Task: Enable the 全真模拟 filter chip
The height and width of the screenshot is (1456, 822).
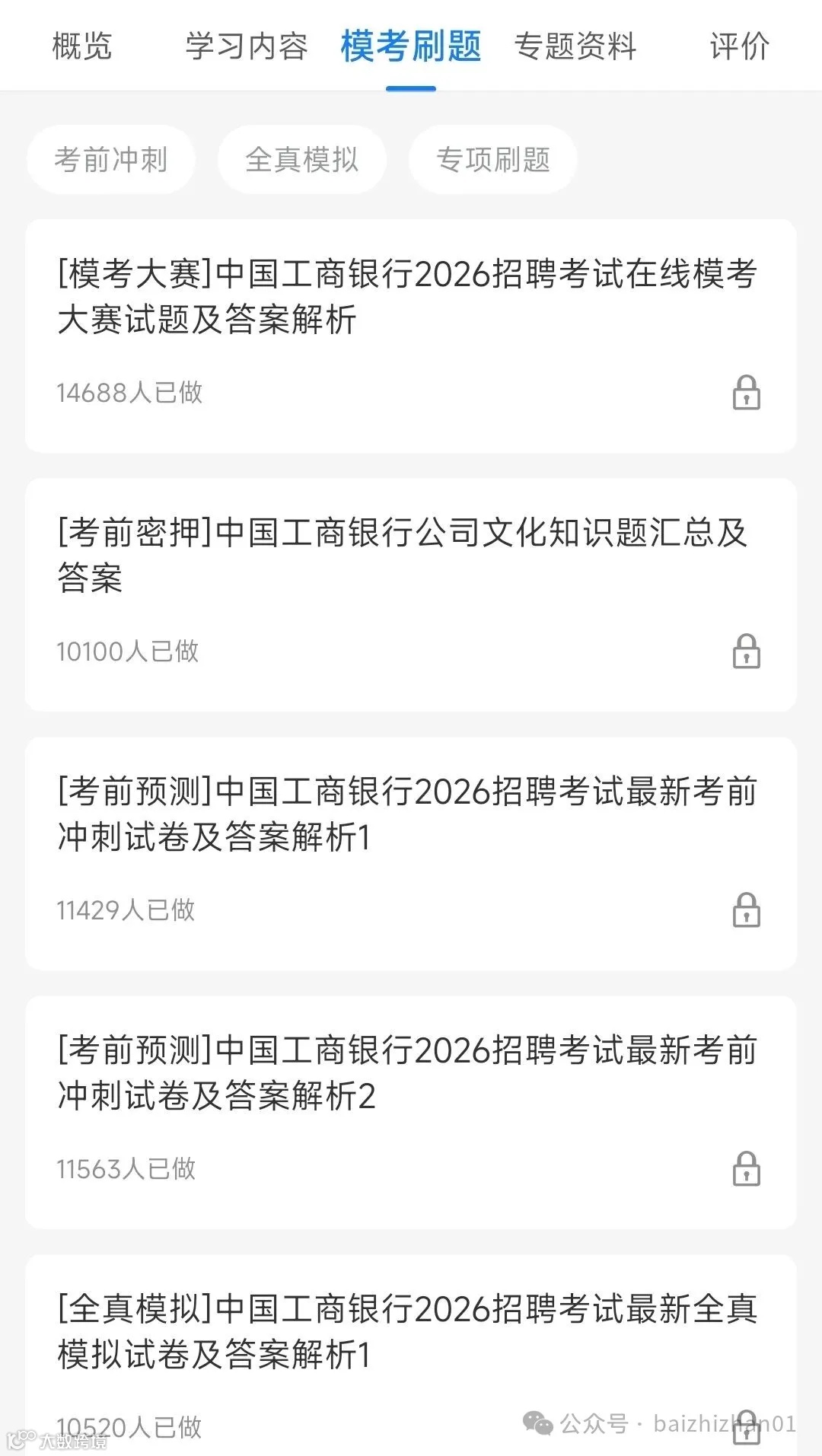Action: [301, 159]
